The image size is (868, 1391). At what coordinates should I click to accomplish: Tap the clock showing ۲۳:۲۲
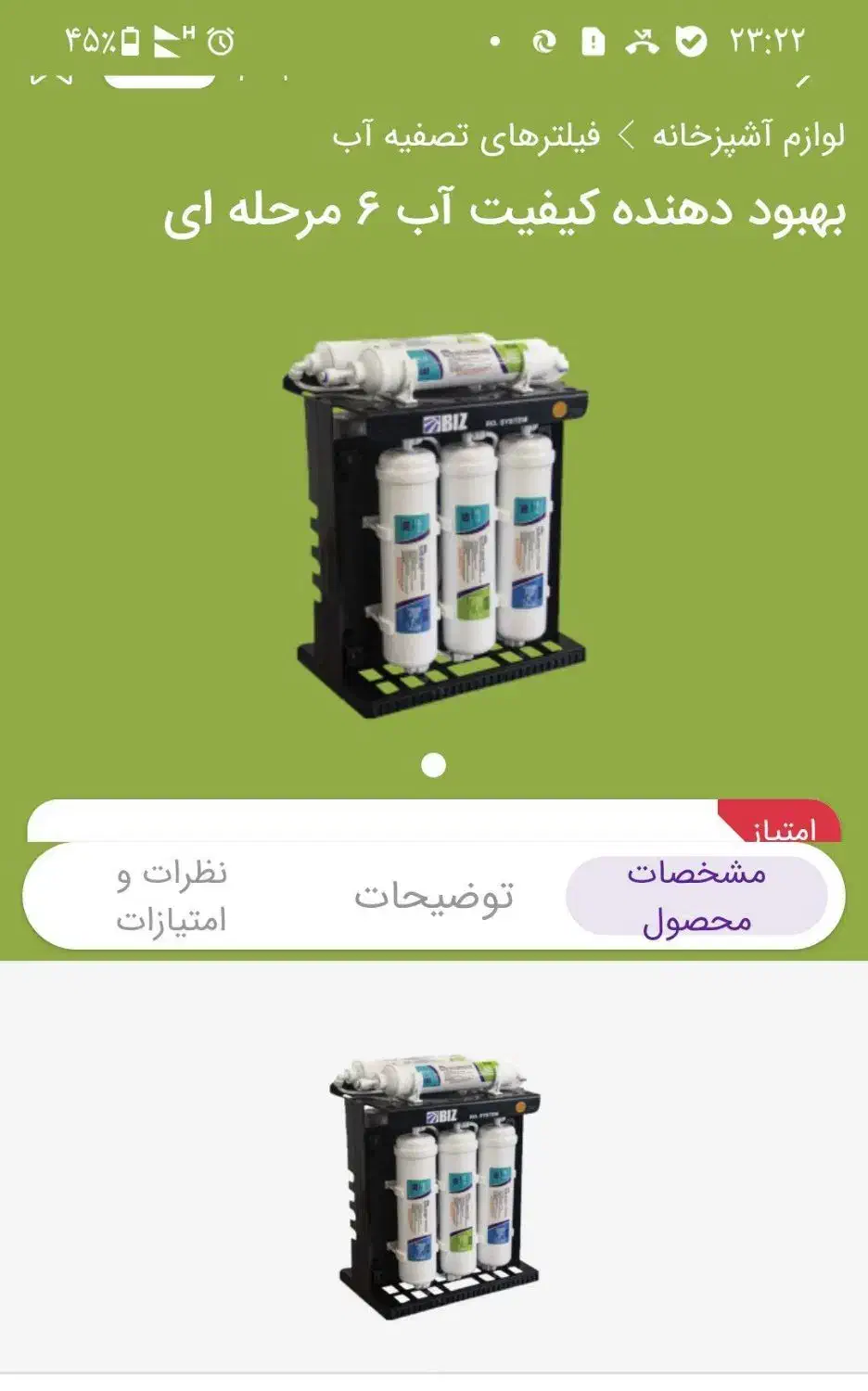coord(766,39)
